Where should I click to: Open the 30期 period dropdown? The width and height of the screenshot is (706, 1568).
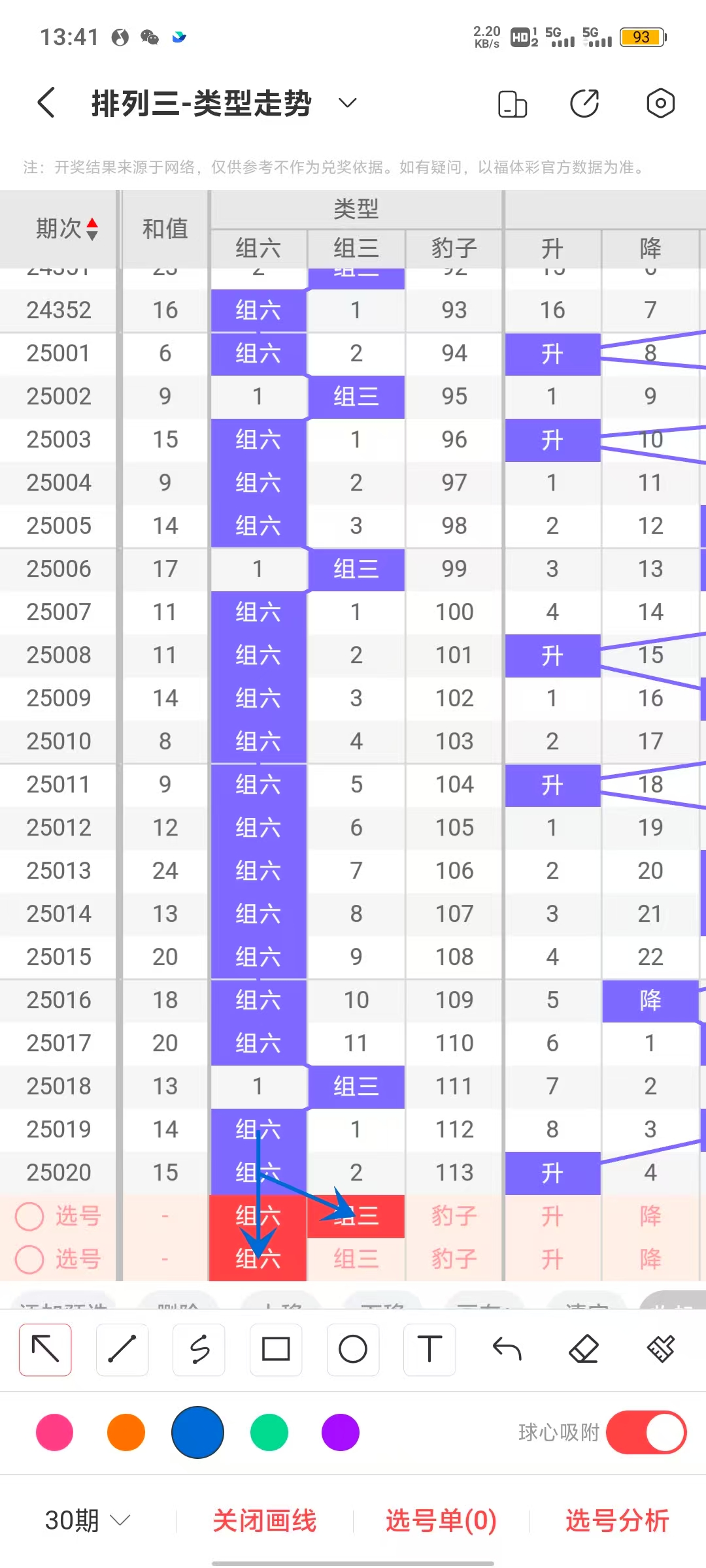pyautogui.click(x=88, y=1520)
